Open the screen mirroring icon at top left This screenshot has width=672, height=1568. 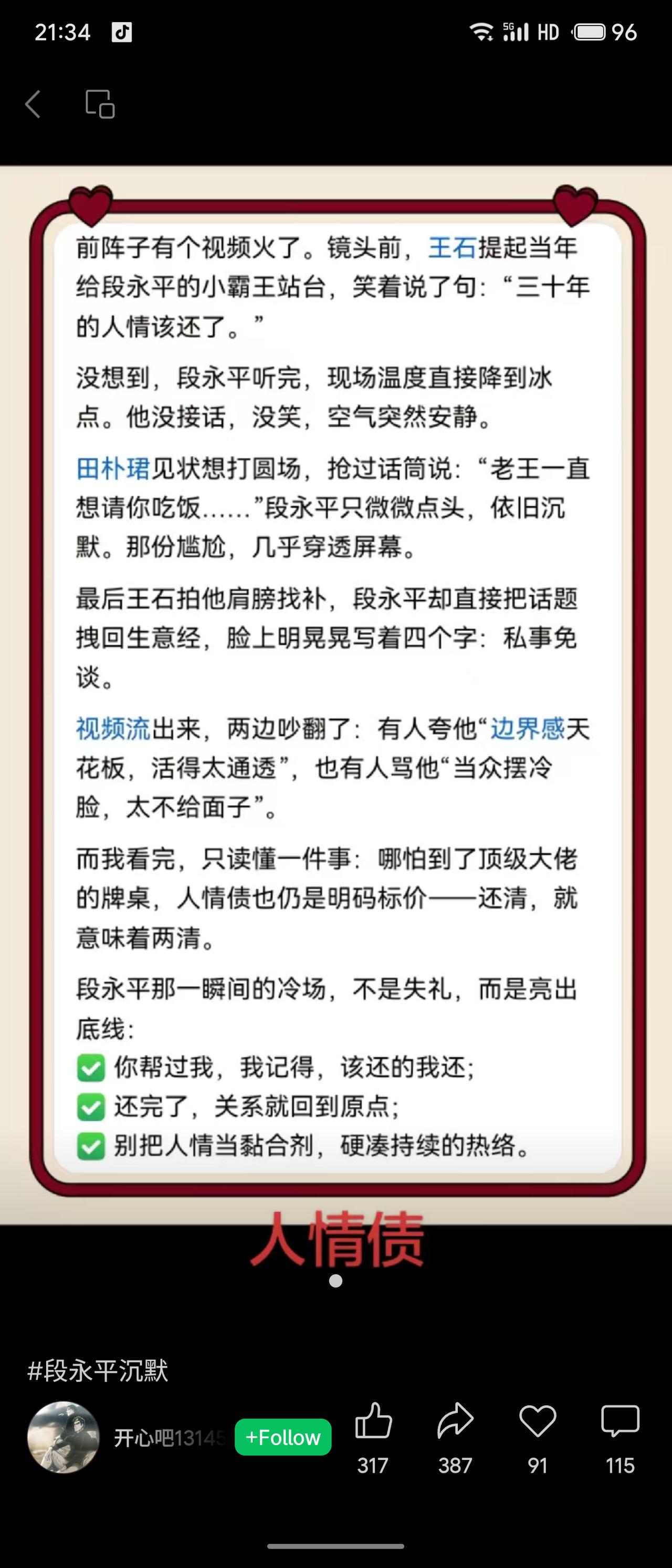(x=99, y=104)
